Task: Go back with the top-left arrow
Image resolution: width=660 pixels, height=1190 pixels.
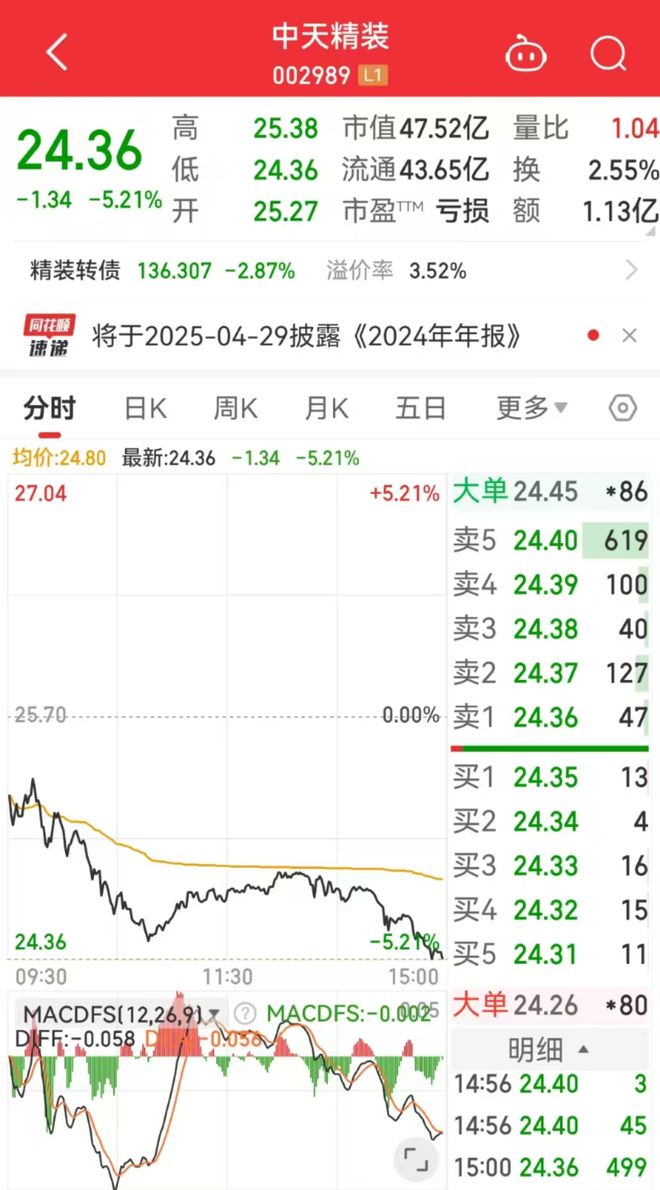Action: pyautogui.click(x=57, y=52)
